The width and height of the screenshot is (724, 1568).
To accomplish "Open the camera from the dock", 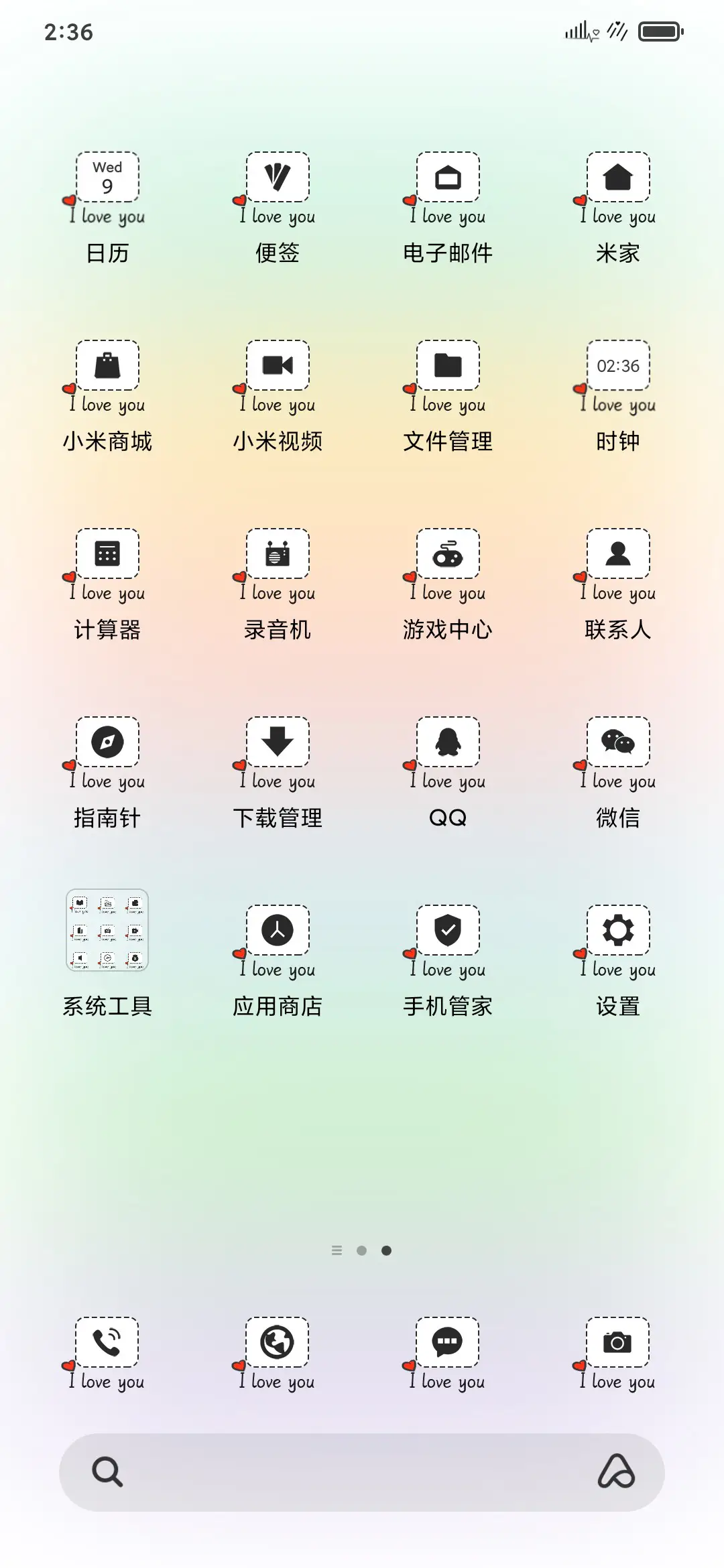I will 617,1344.
